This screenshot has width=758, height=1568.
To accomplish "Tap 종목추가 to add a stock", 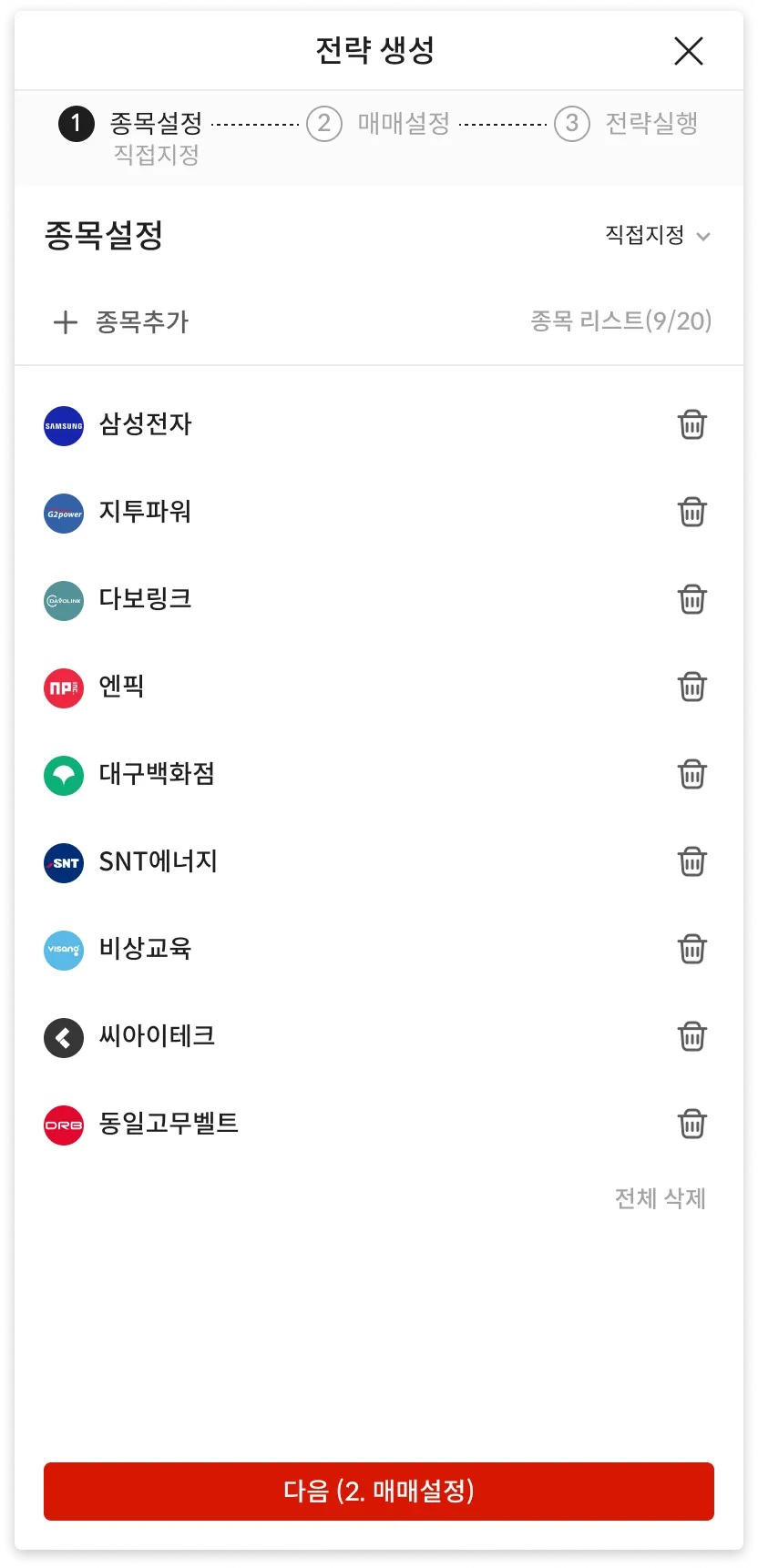I will click(121, 322).
